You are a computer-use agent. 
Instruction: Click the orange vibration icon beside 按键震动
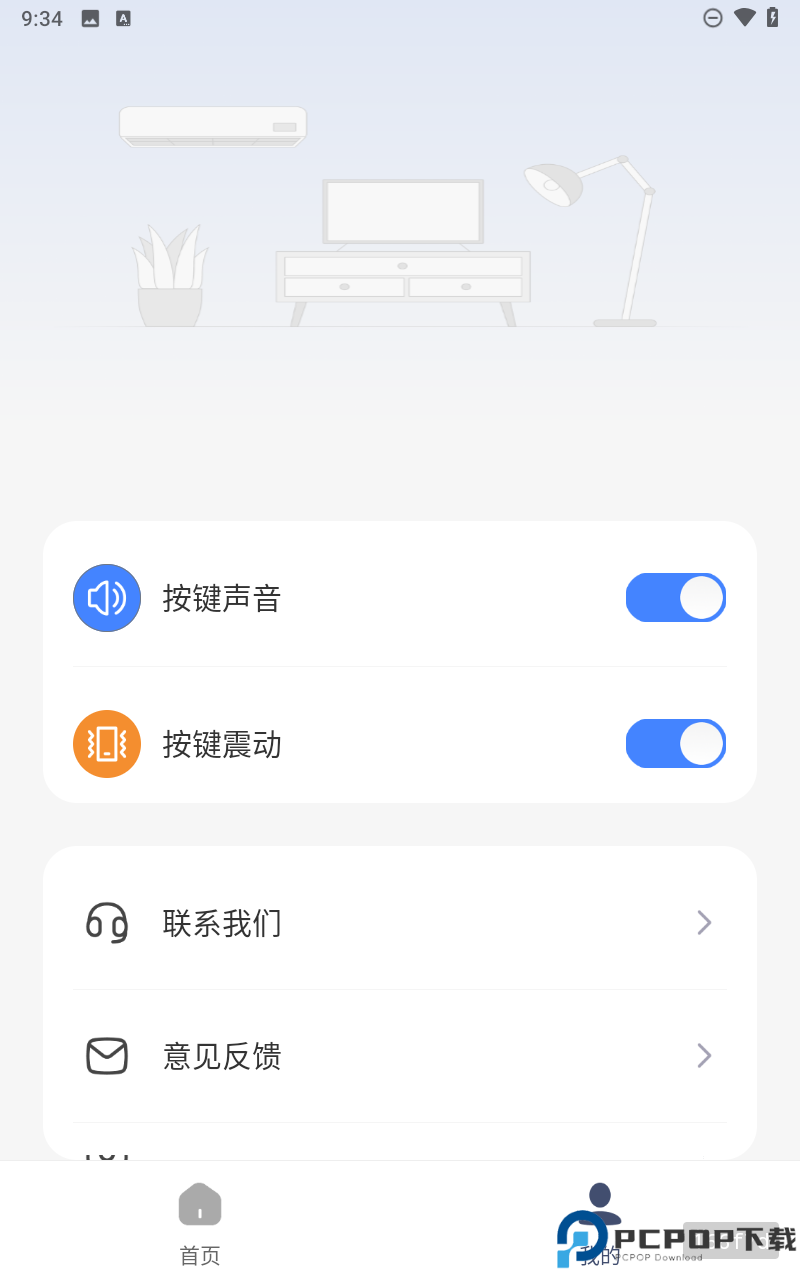(106, 744)
